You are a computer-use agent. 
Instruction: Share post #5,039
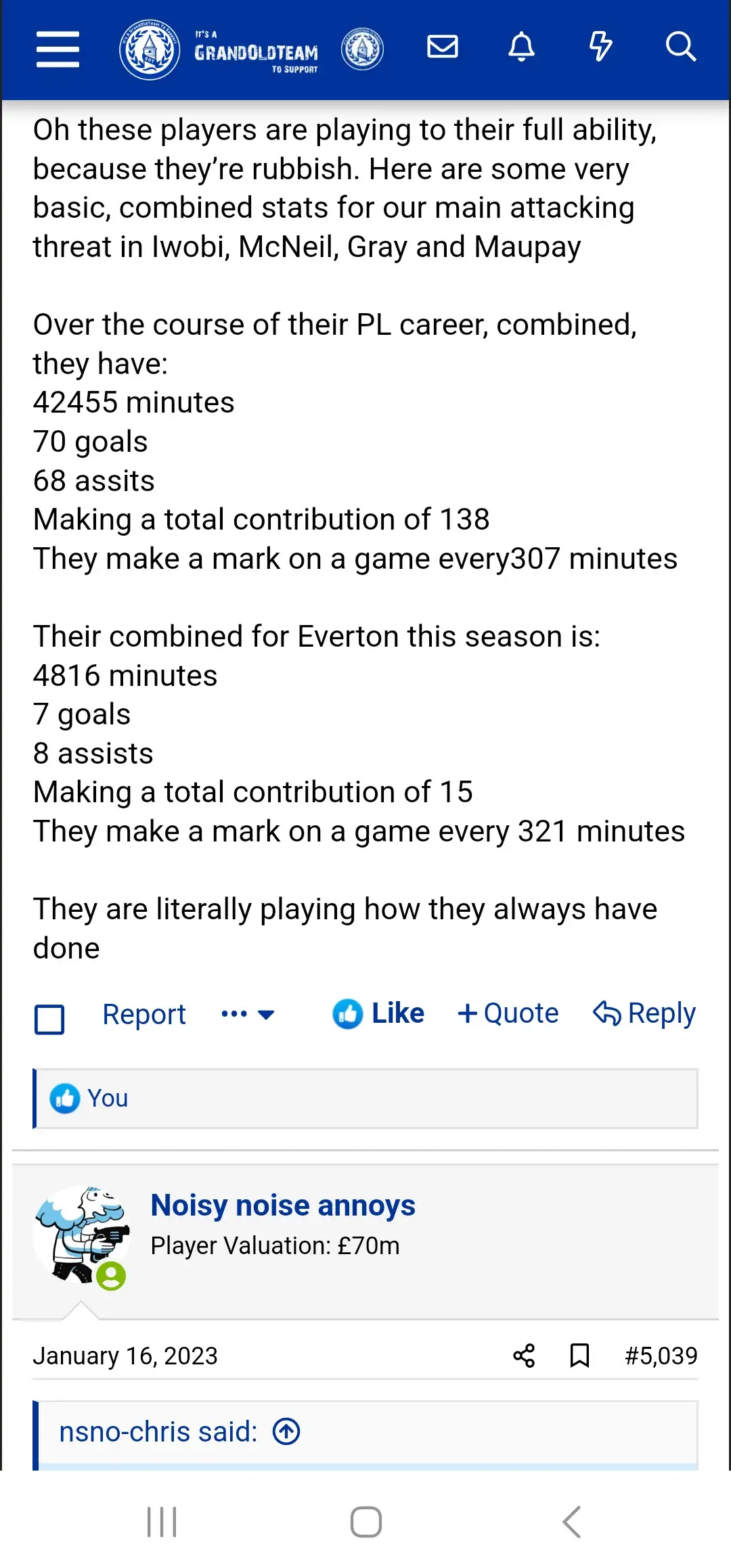524,1356
